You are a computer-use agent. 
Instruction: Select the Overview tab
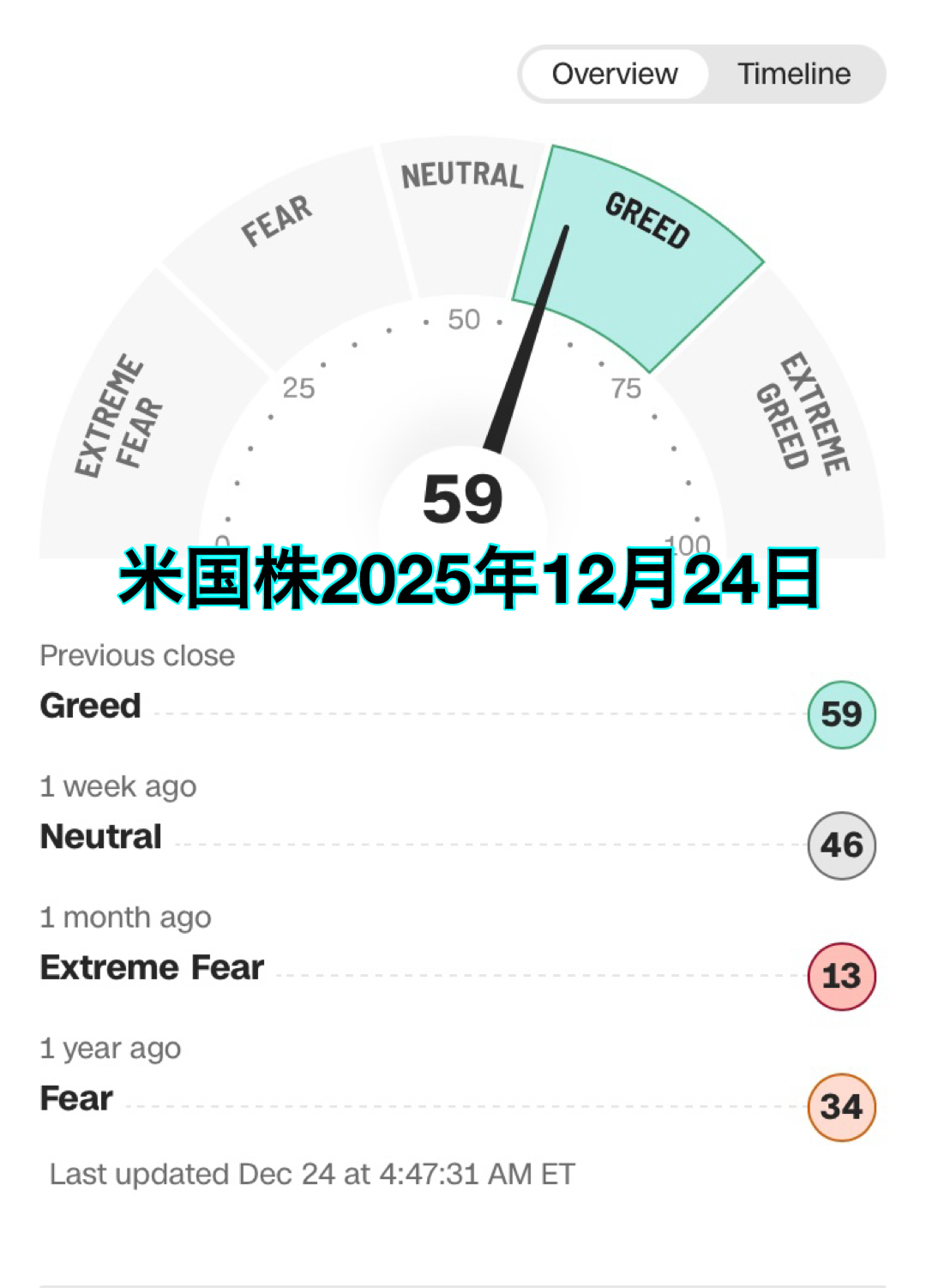[x=615, y=75]
